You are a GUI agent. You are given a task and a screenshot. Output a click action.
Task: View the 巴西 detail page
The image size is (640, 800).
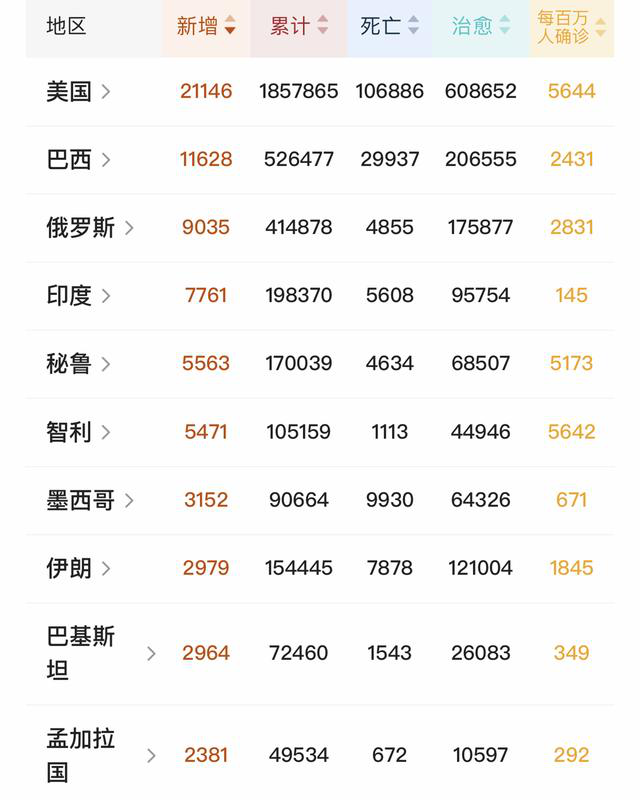pos(78,160)
